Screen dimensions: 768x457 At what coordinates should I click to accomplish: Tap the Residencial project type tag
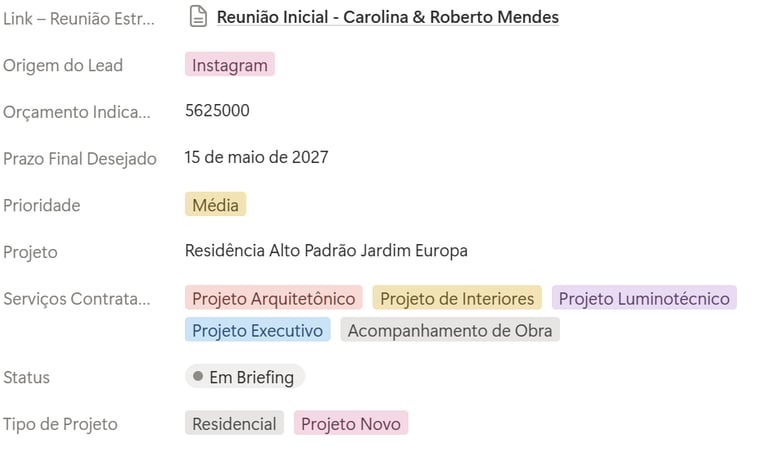coord(234,424)
